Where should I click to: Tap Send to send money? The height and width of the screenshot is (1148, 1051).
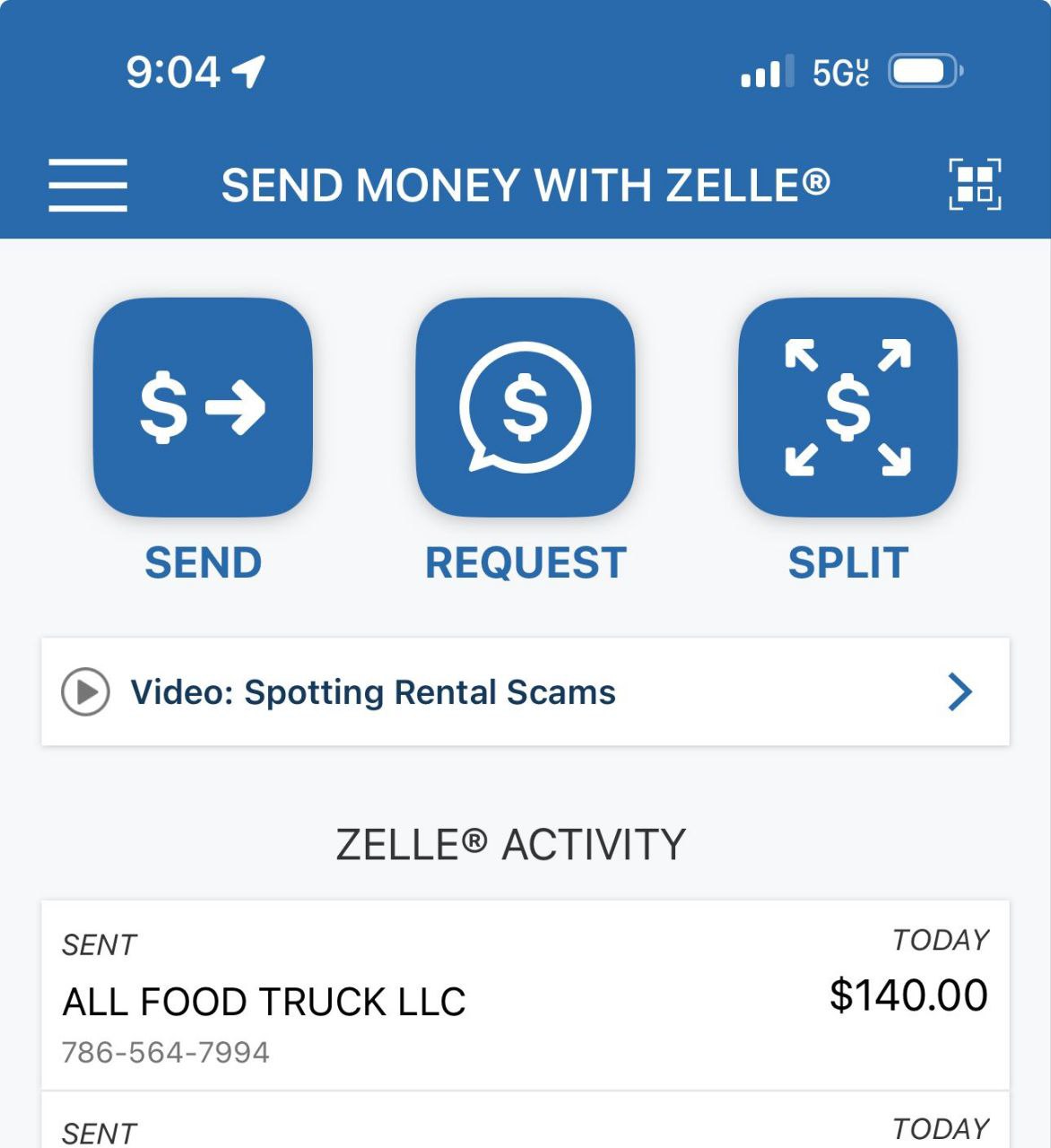pos(203,408)
